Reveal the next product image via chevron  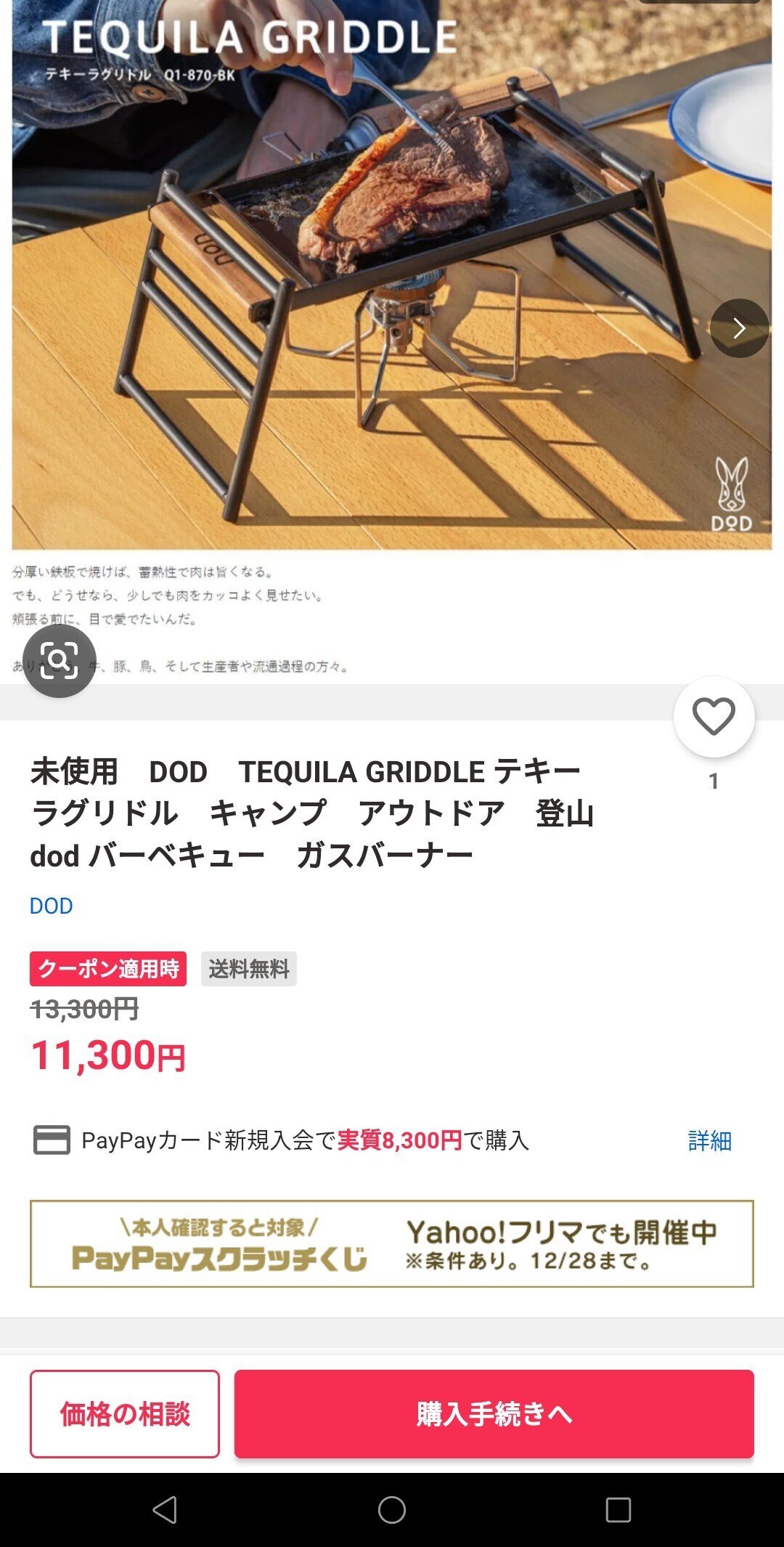point(739,328)
